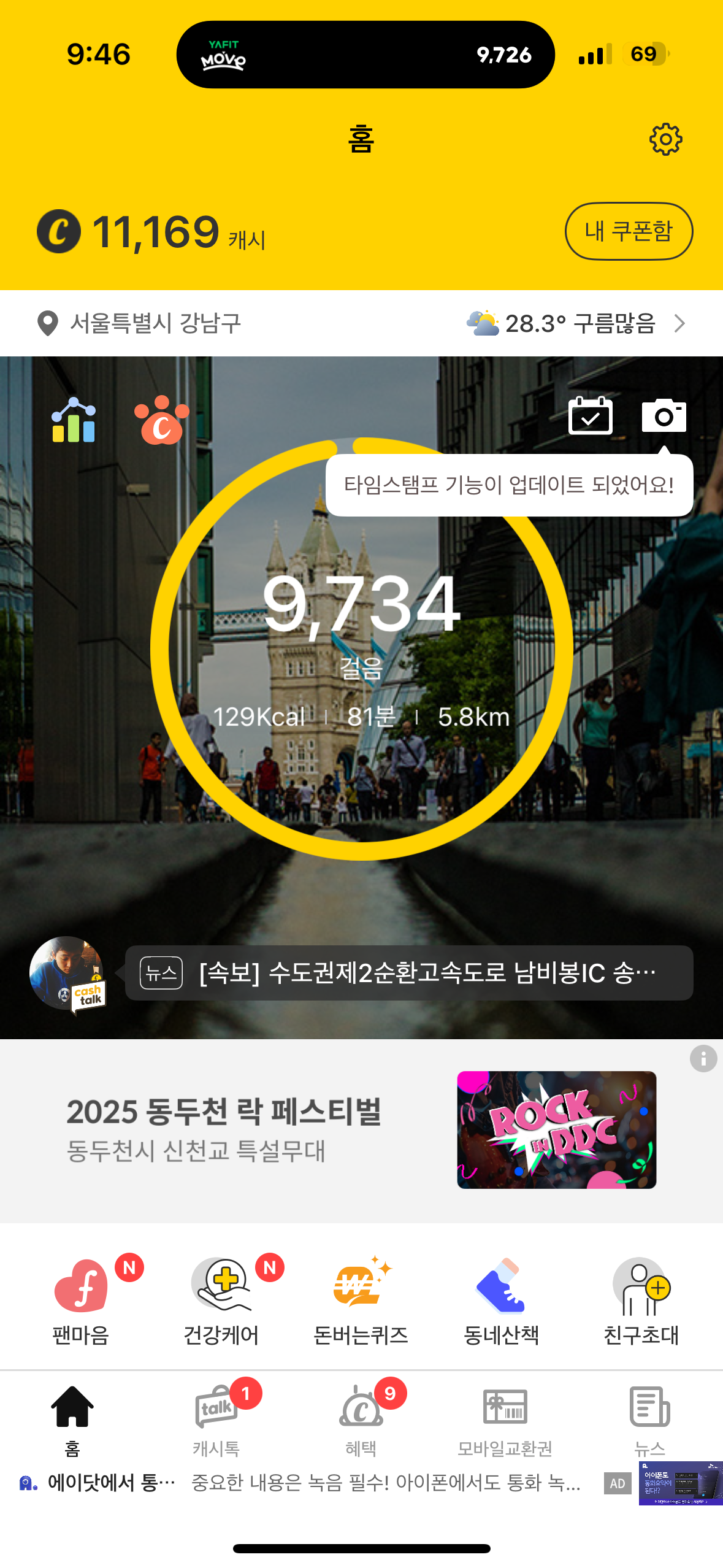The height and width of the screenshot is (1568, 723).
Task: Open the timestamp camera icon
Action: tap(664, 416)
